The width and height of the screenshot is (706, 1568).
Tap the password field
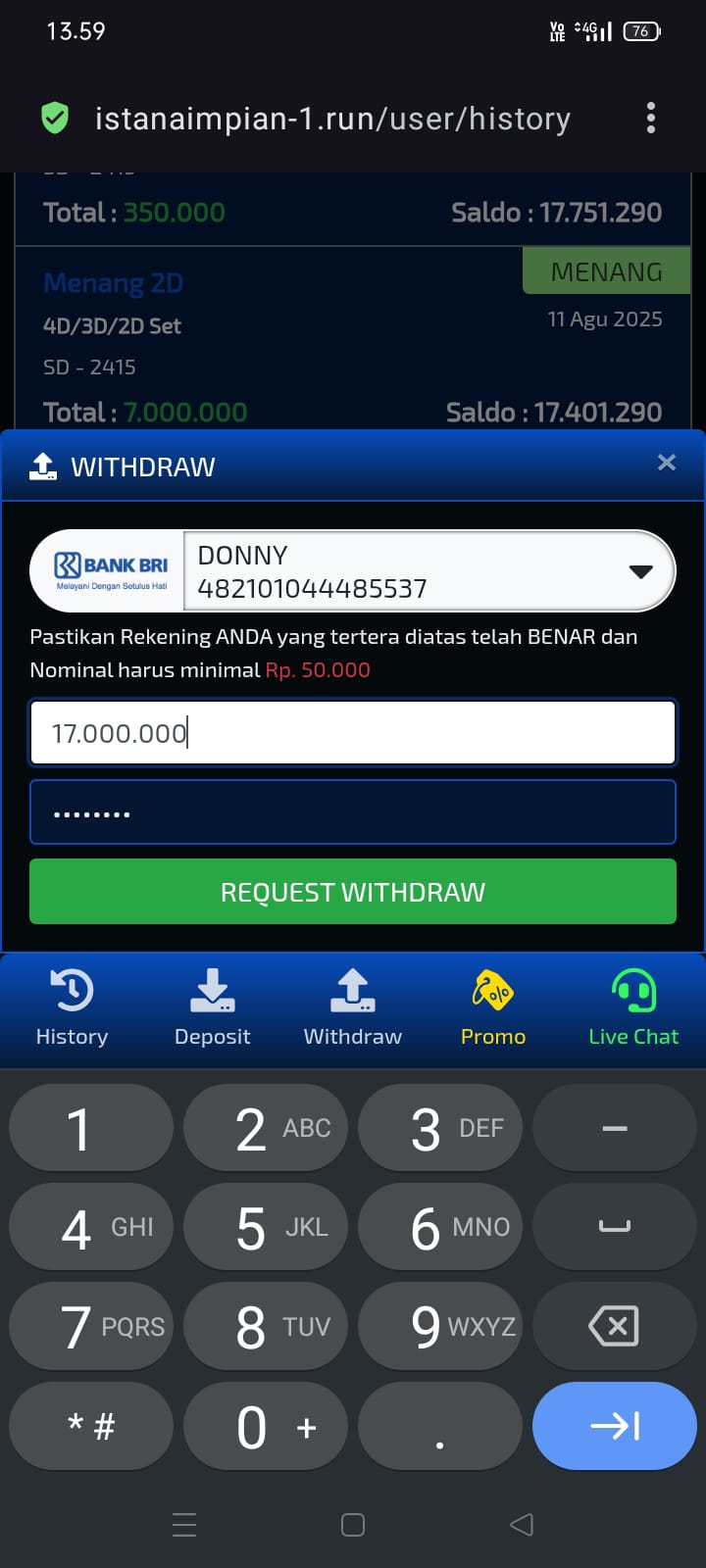(x=353, y=812)
